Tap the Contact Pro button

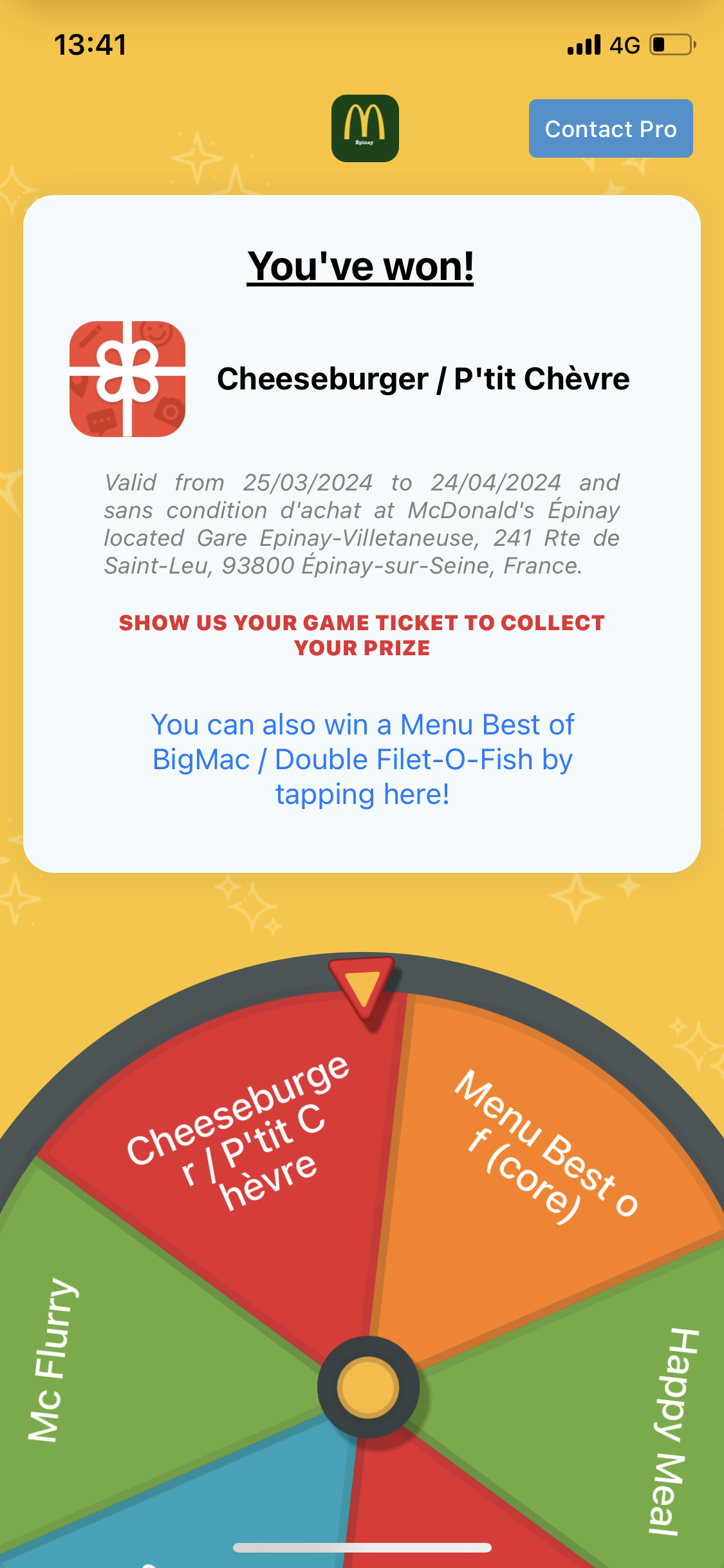click(610, 129)
